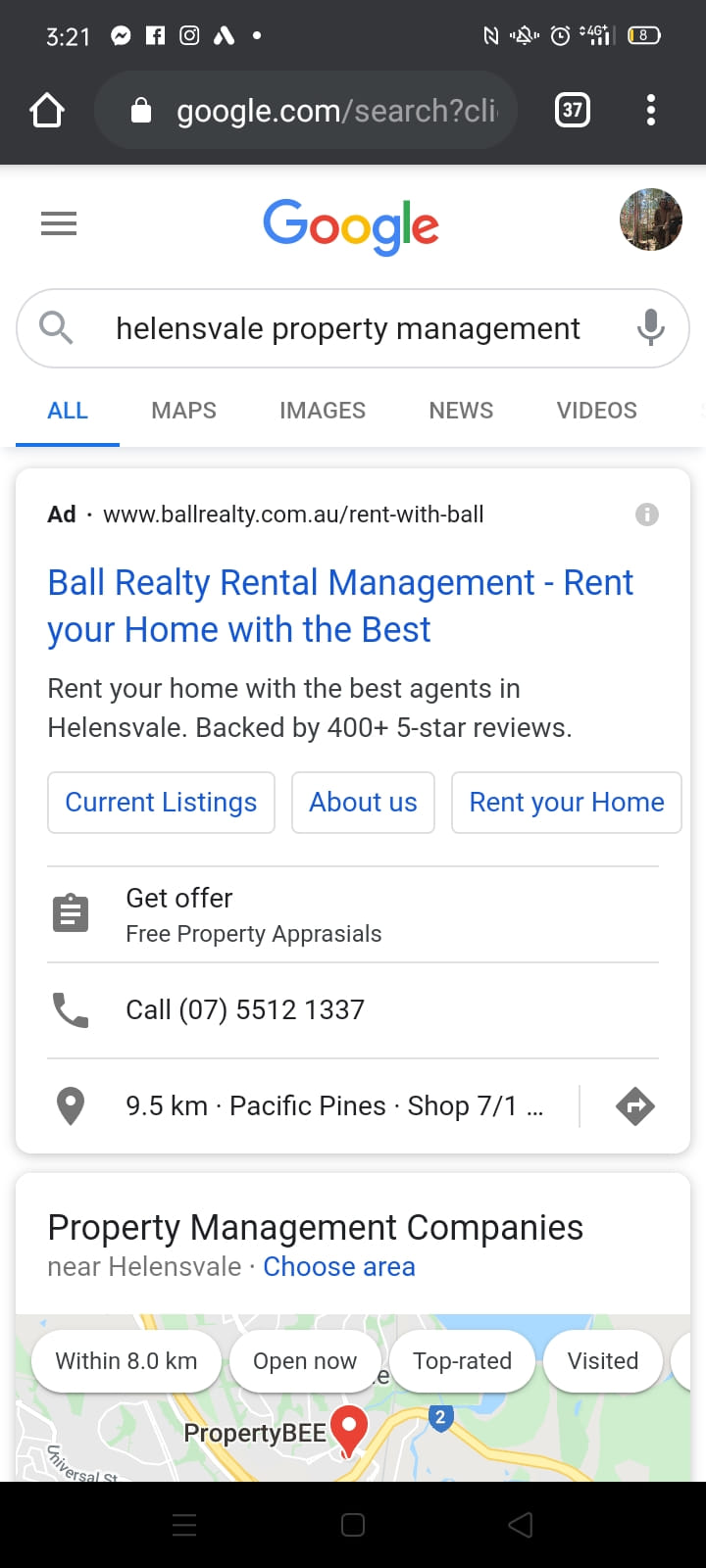Enable the Top-rated filter
Image resolution: width=706 pixels, height=1568 pixels.
tap(462, 1360)
